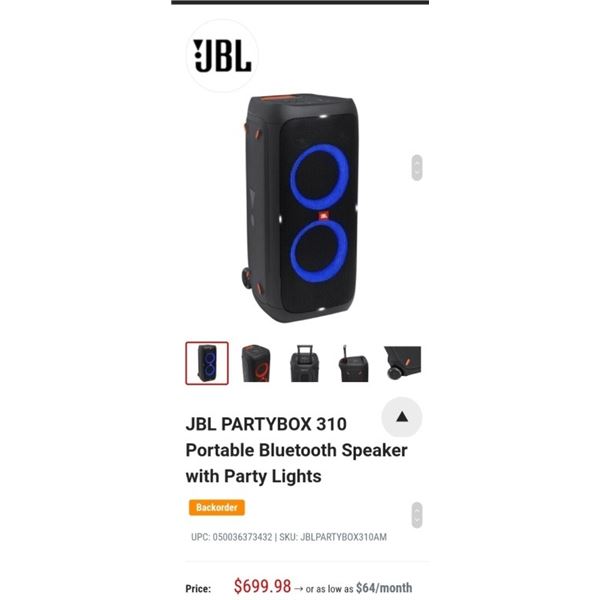The width and height of the screenshot is (600, 600).
Task: Select the first front-view speaker thumbnail
Action: pos(207,363)
